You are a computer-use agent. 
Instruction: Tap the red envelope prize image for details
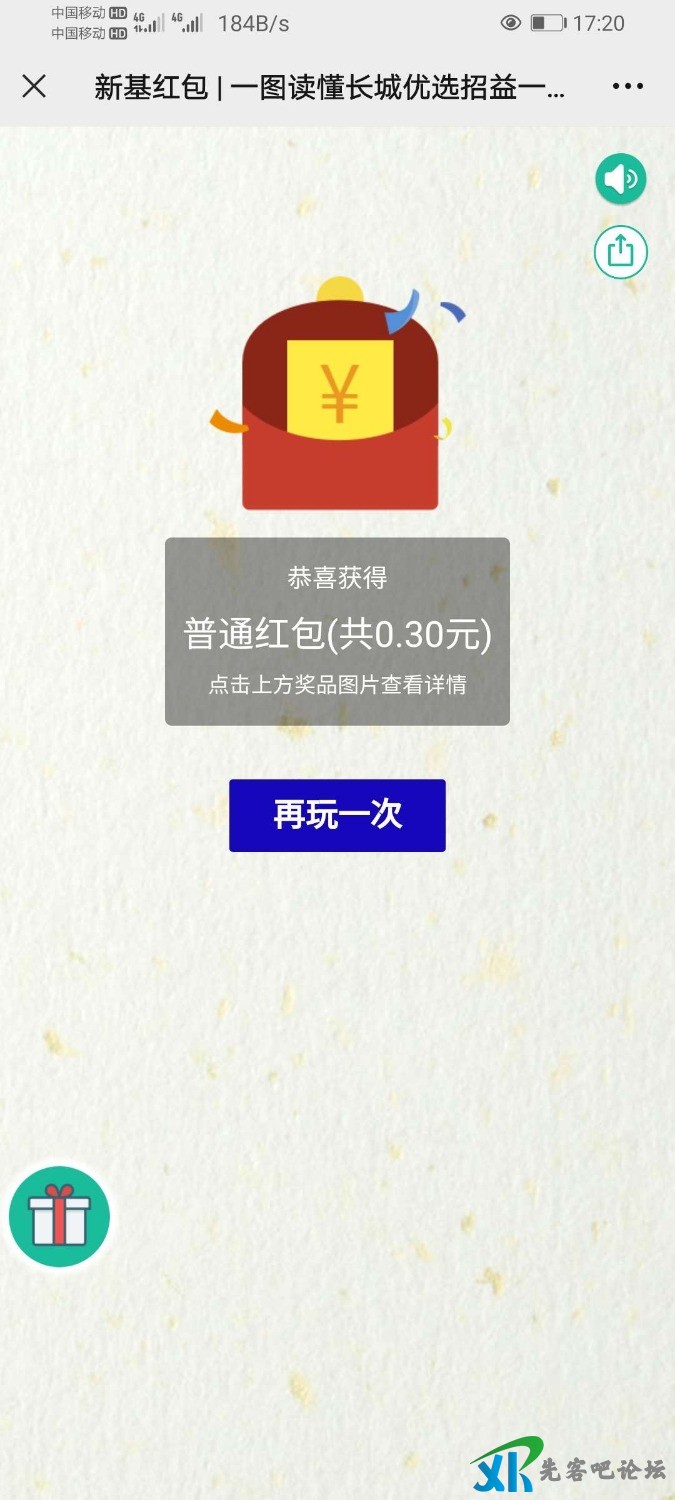tap(340, 400)
